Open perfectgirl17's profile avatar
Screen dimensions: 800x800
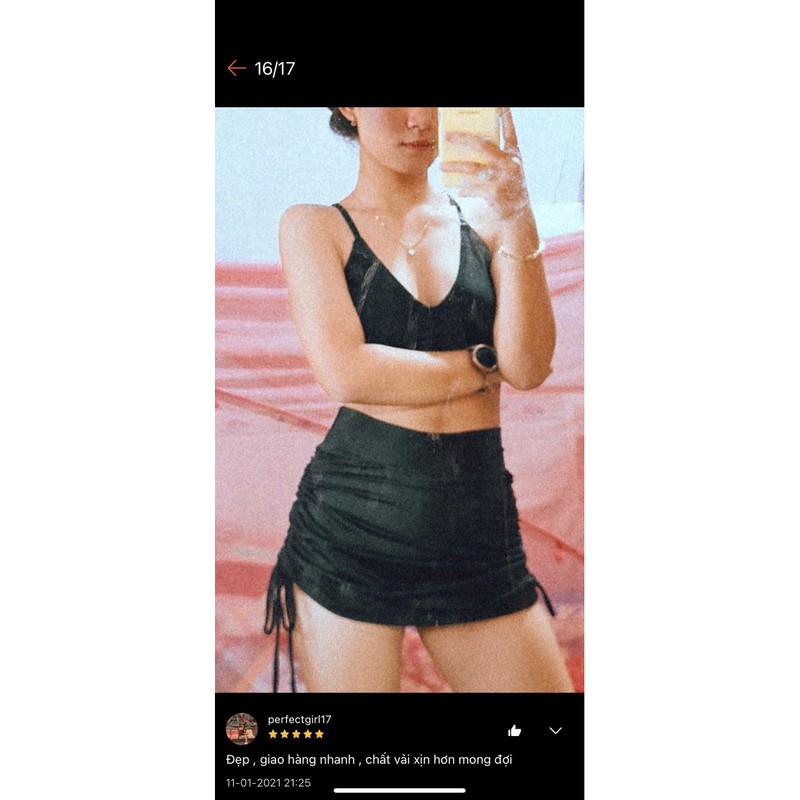(242, 728)
